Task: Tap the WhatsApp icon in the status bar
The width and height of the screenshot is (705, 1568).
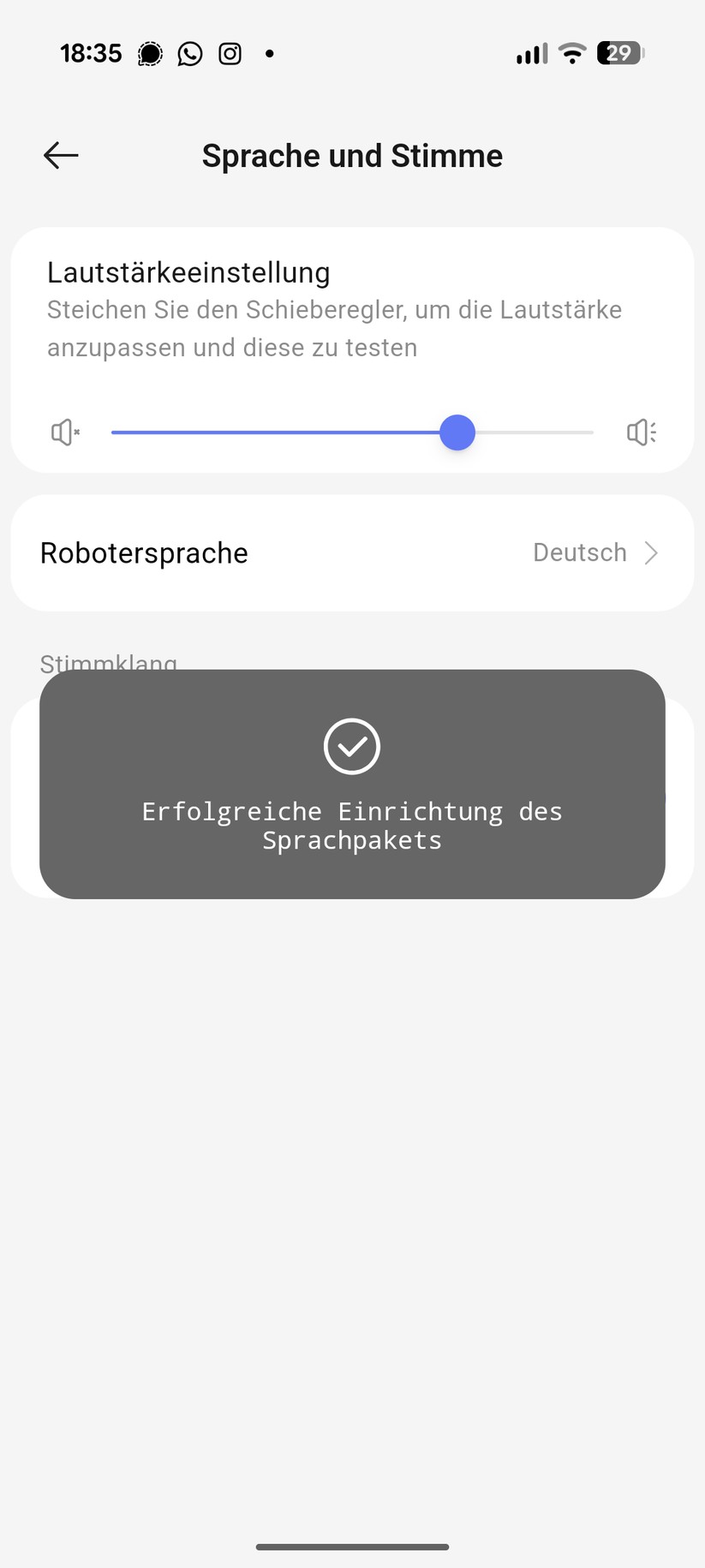Action: (x=188, y=53)
